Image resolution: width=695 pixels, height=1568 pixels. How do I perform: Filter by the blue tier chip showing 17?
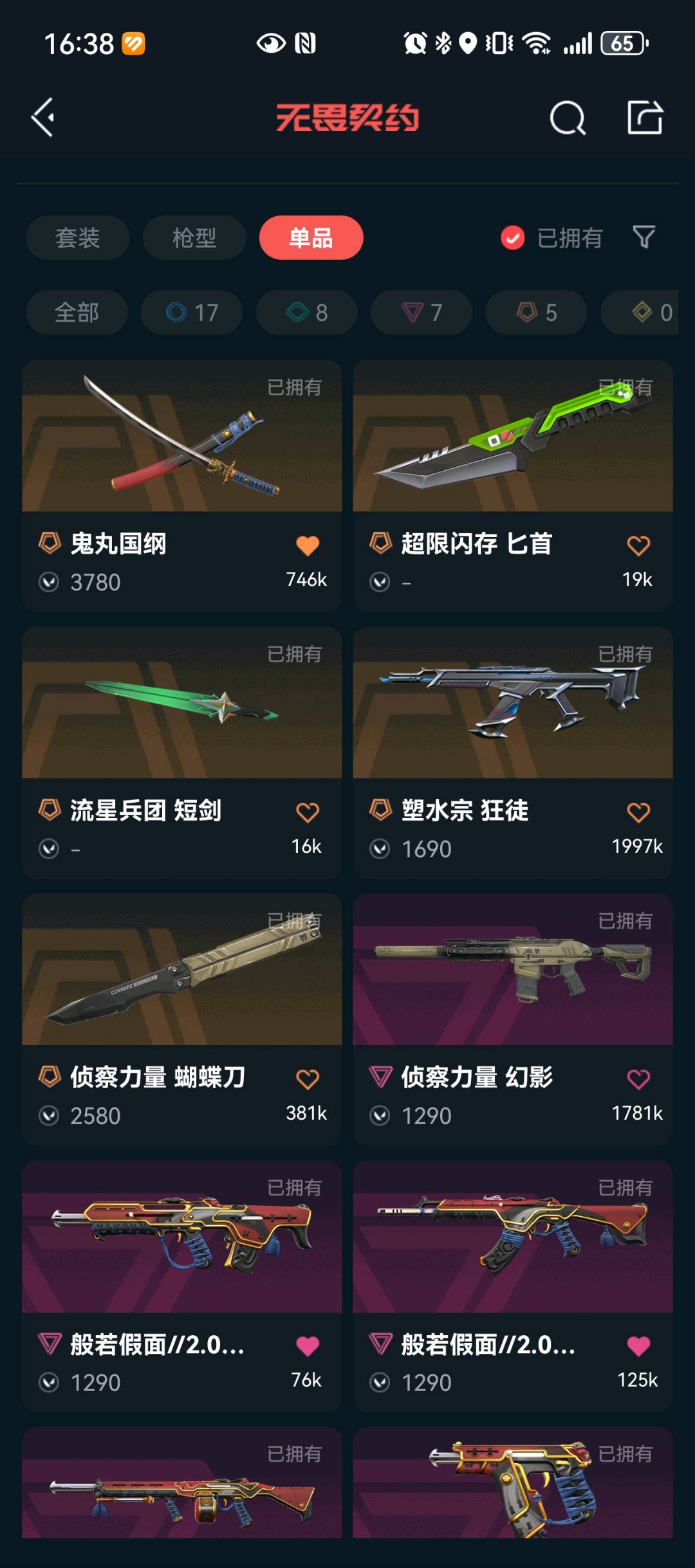192,313
